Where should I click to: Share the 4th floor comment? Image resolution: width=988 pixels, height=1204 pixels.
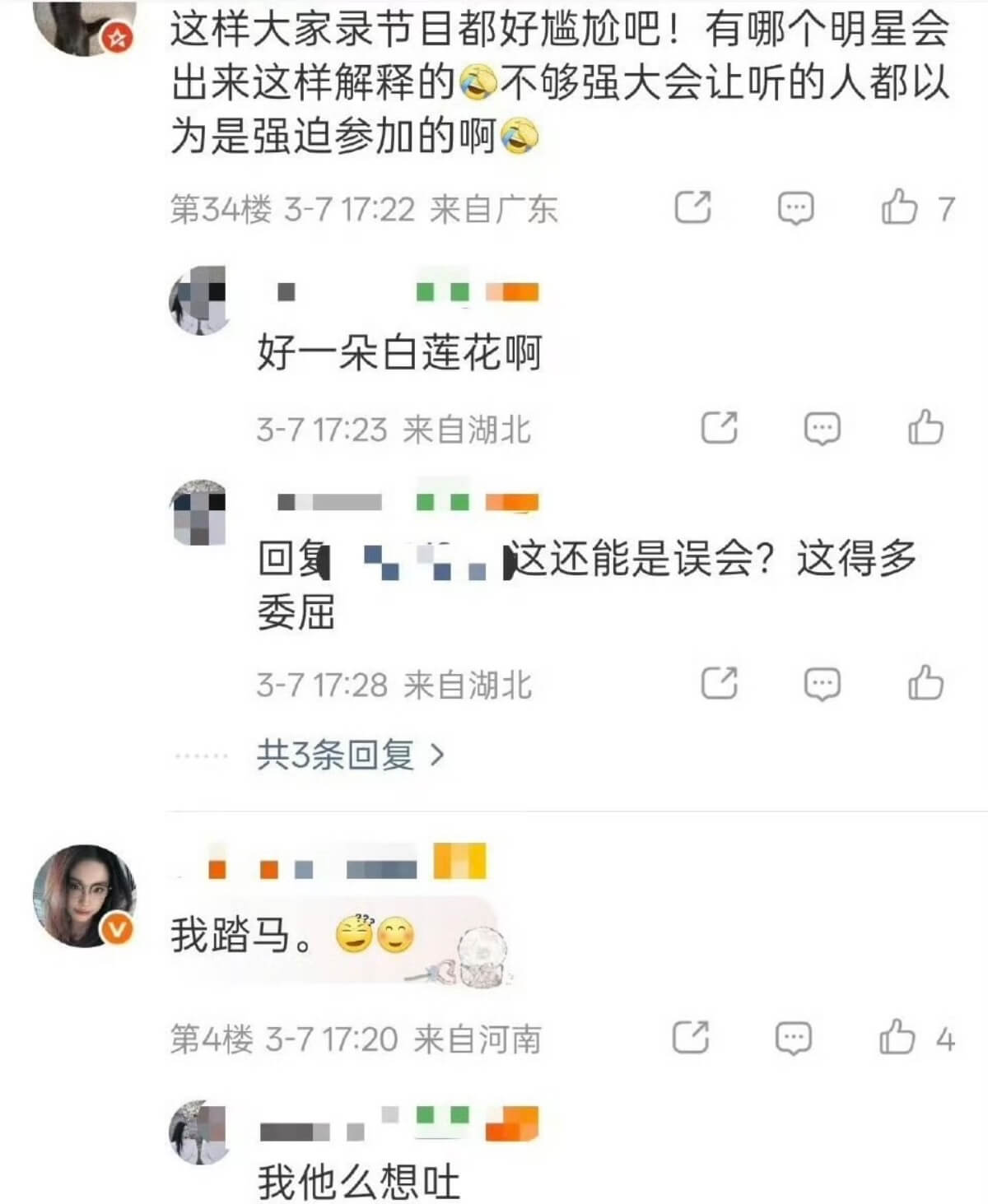pos(690,1038)
